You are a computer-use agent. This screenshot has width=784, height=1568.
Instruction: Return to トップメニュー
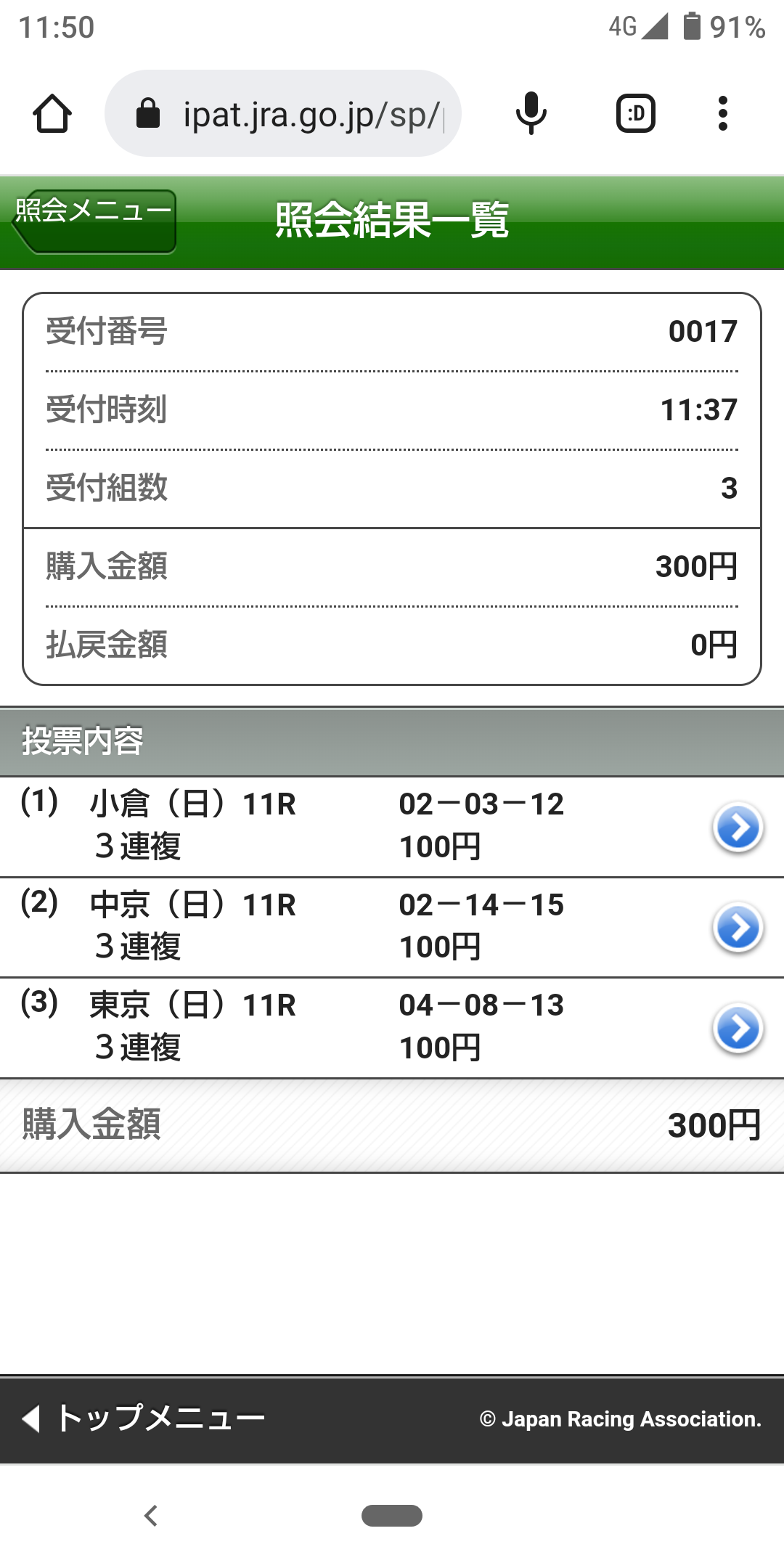[x=145, y=1418]
